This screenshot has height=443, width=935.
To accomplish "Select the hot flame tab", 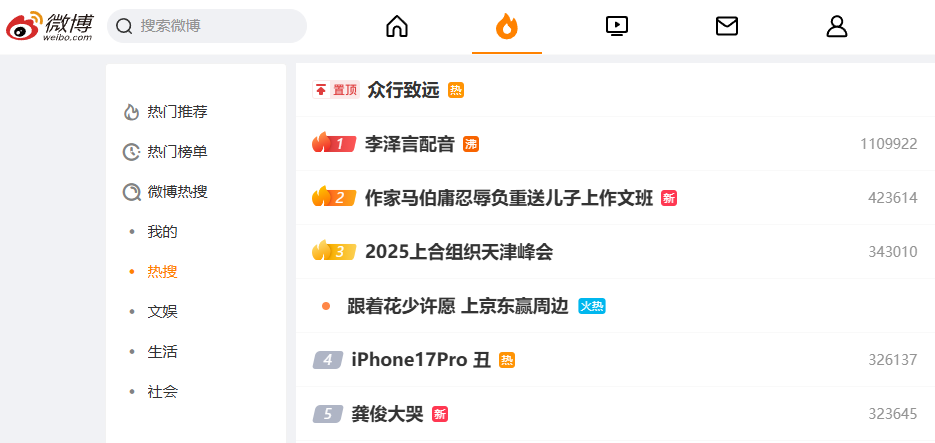I will pos(507,26).
